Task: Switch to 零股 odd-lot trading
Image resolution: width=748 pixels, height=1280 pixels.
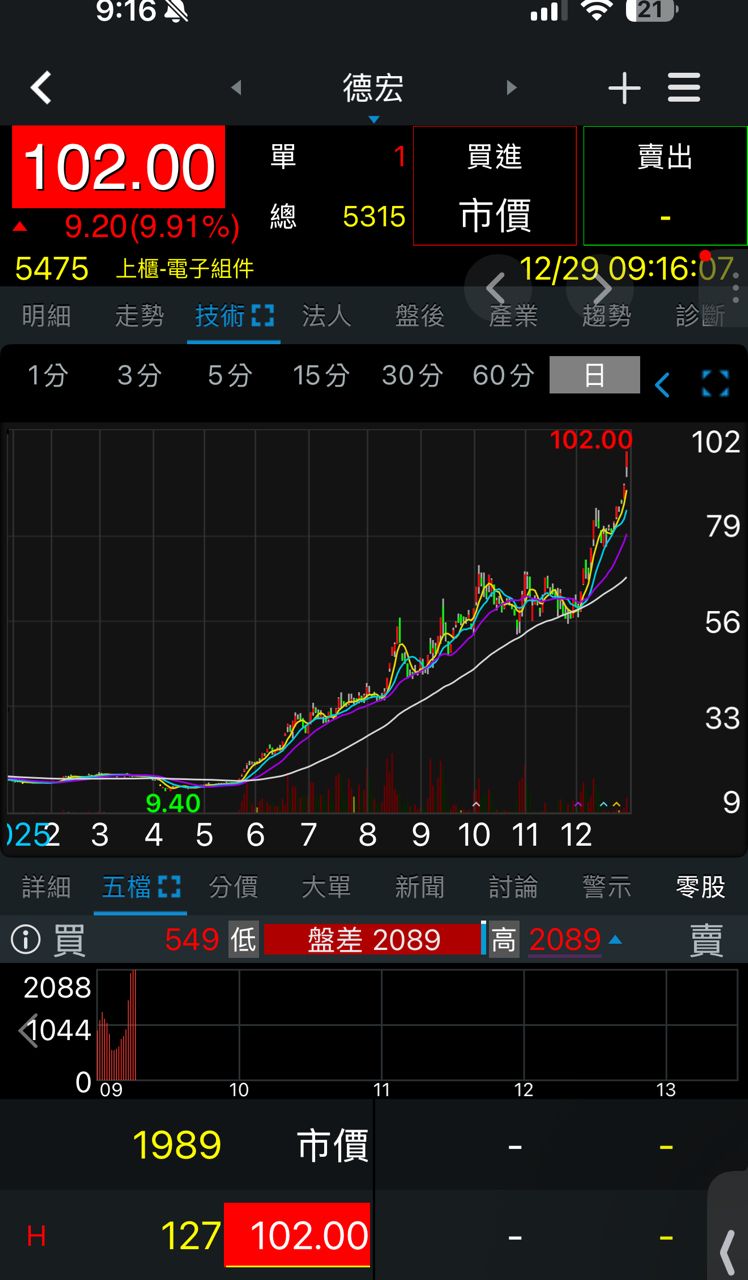Action: click(x=700, y=887)
